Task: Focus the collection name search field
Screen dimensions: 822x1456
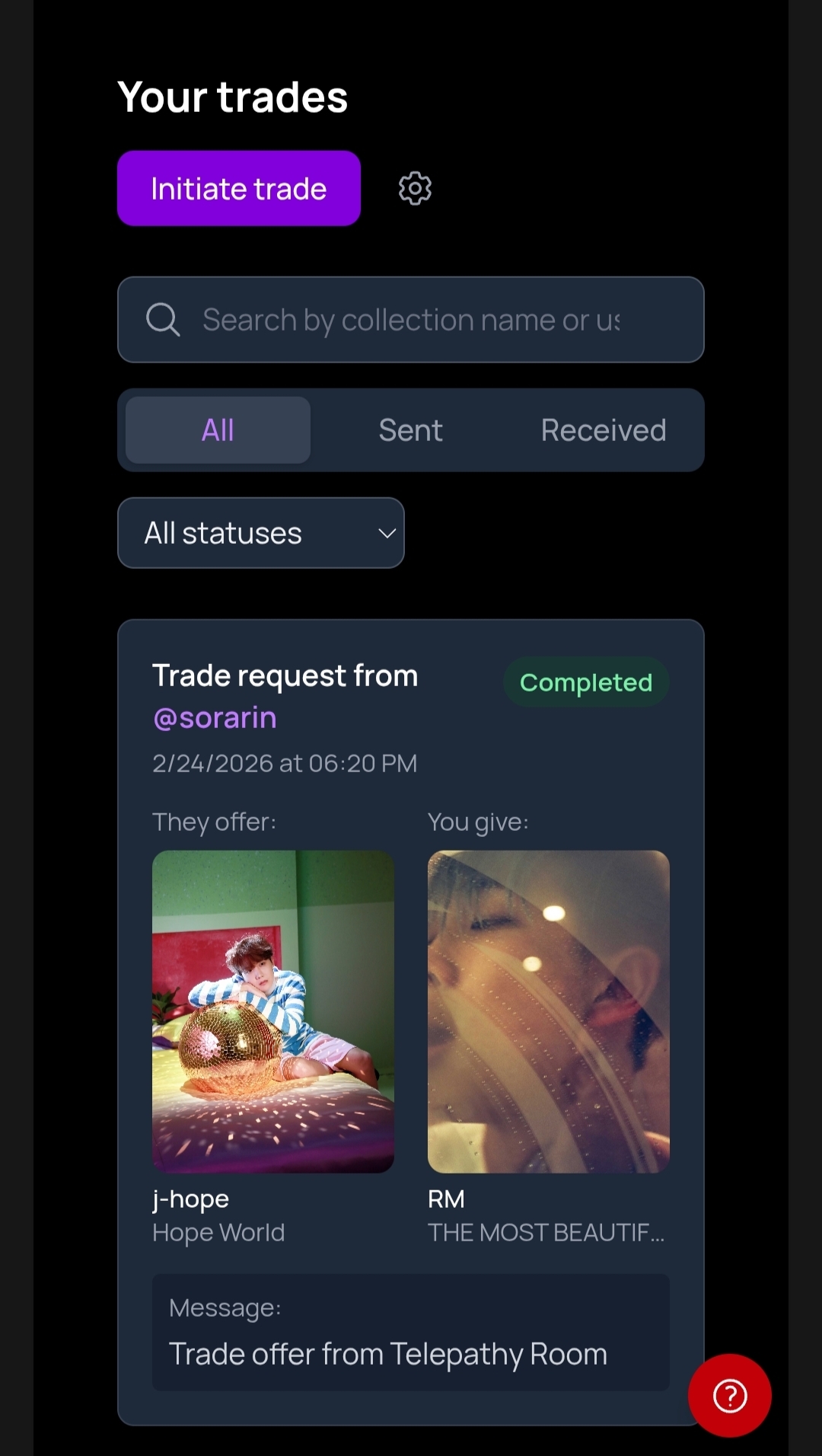Action: tap(411, 320)
